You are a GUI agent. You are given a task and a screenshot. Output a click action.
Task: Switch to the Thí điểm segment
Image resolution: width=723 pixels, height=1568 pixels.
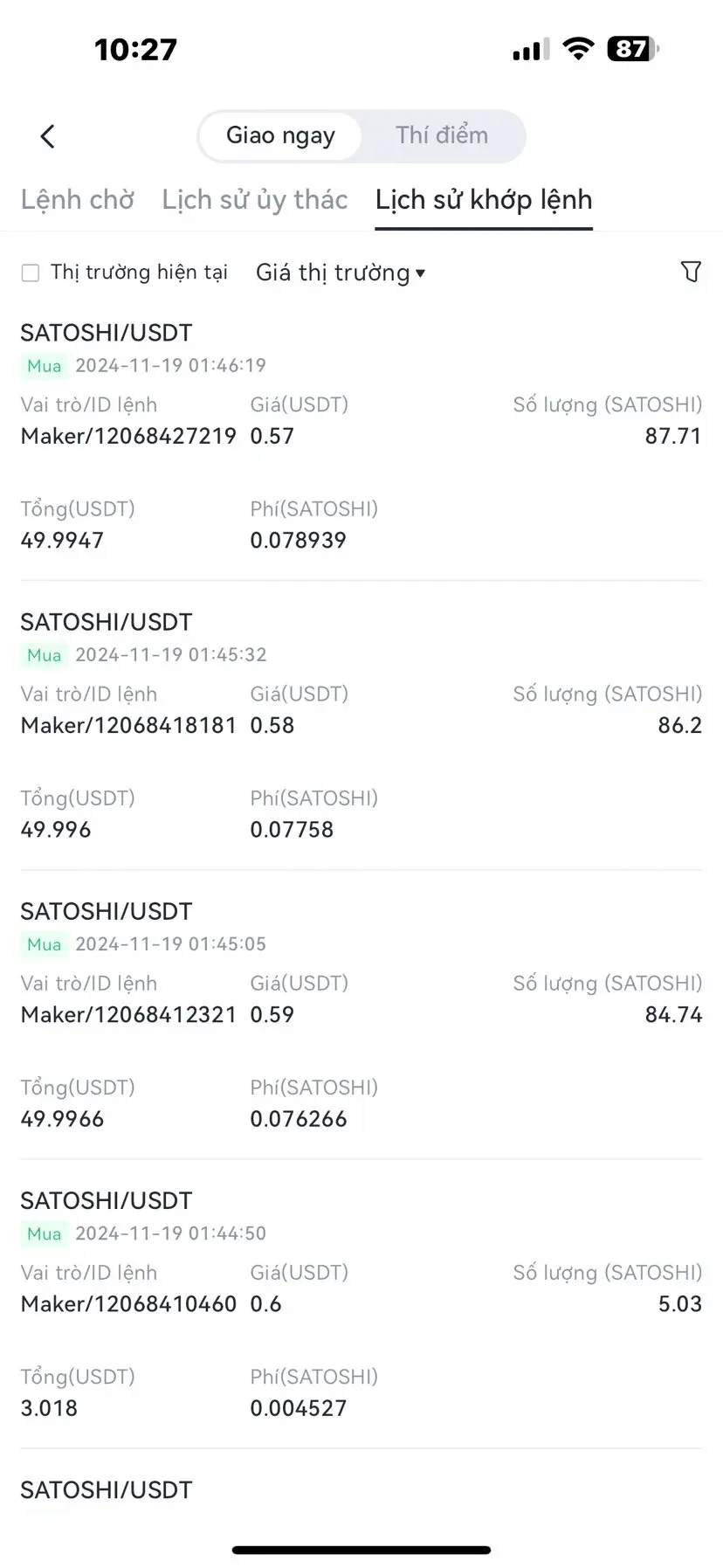pyautogui.click(x=442, y=135)
